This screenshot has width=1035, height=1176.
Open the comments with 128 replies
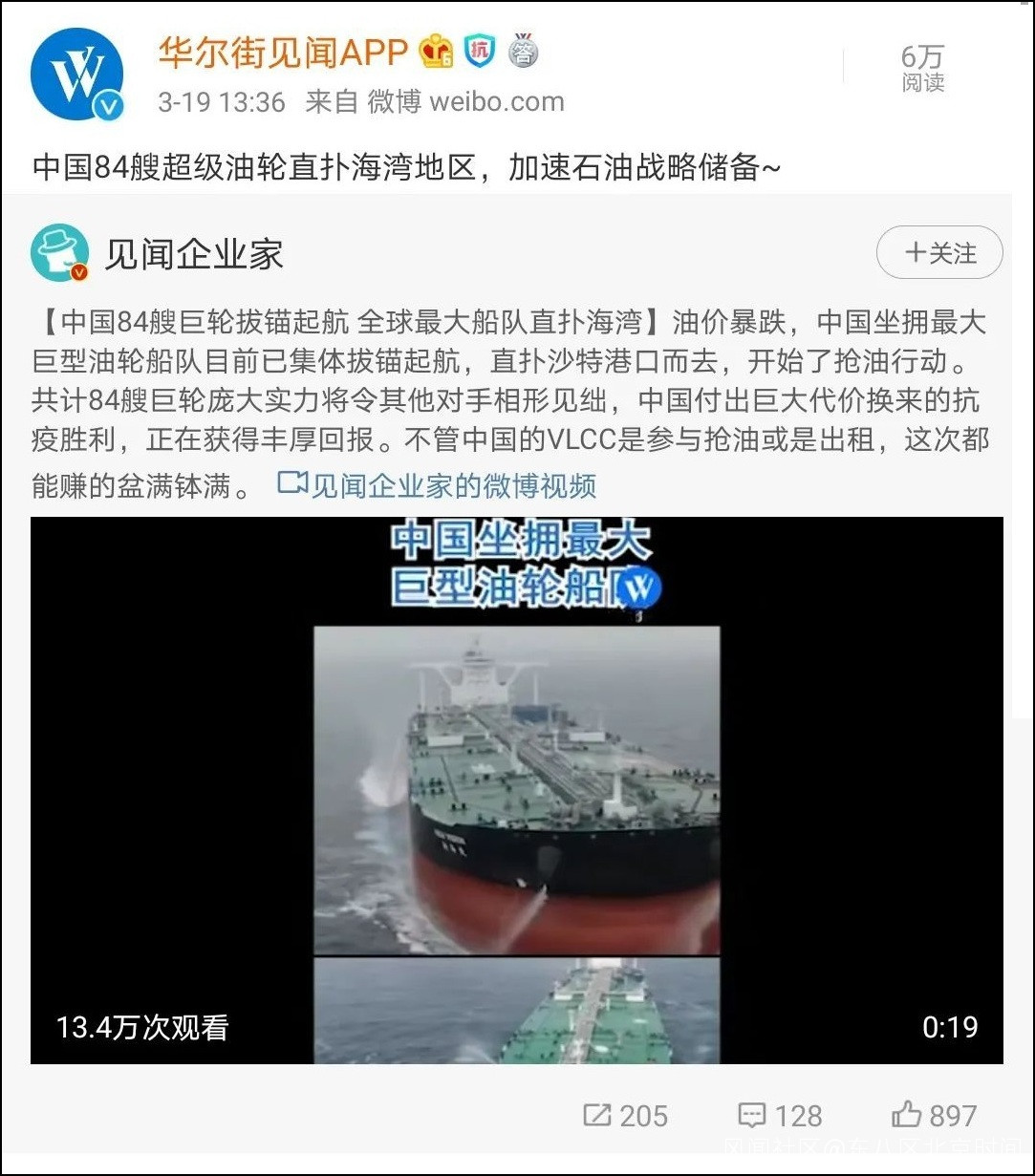(780, 1115)
